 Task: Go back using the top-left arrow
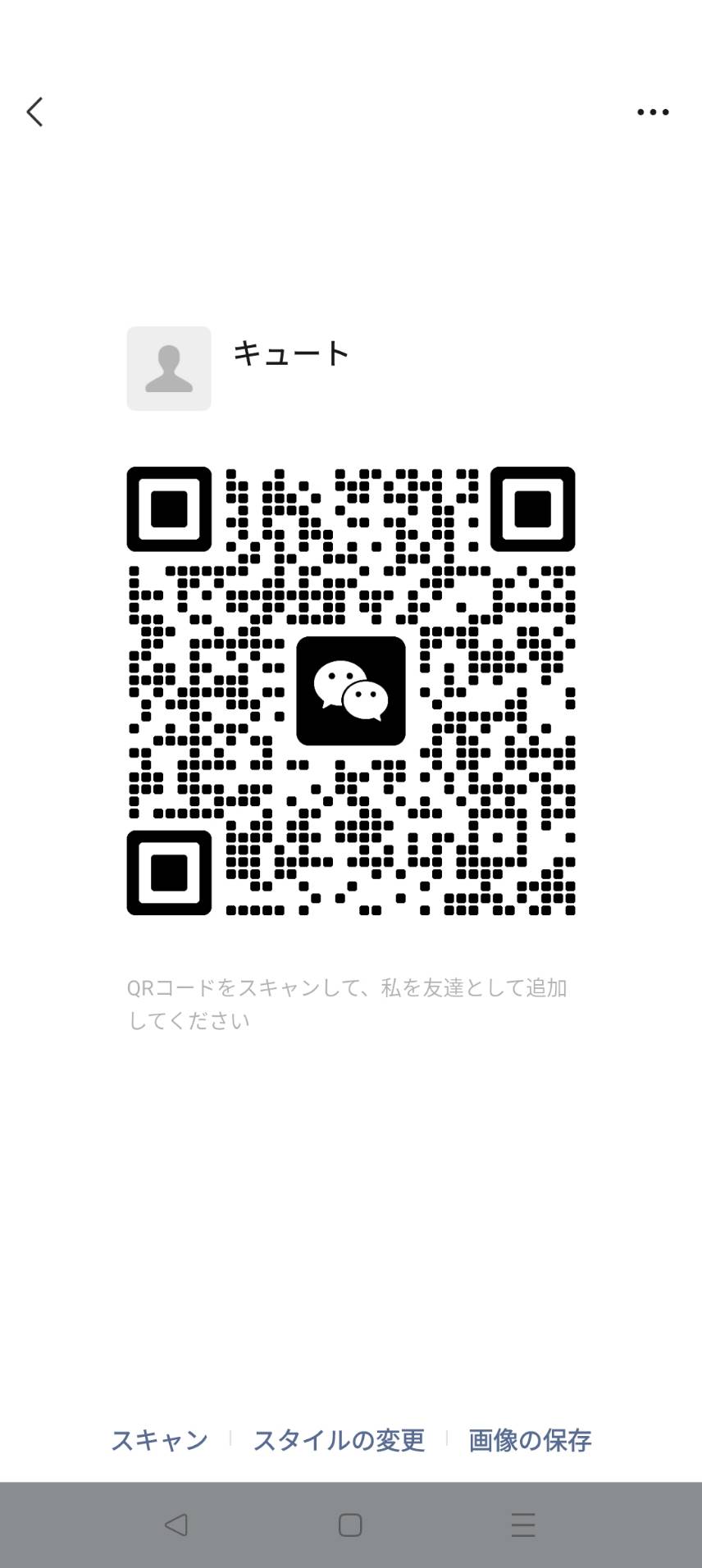34,112
